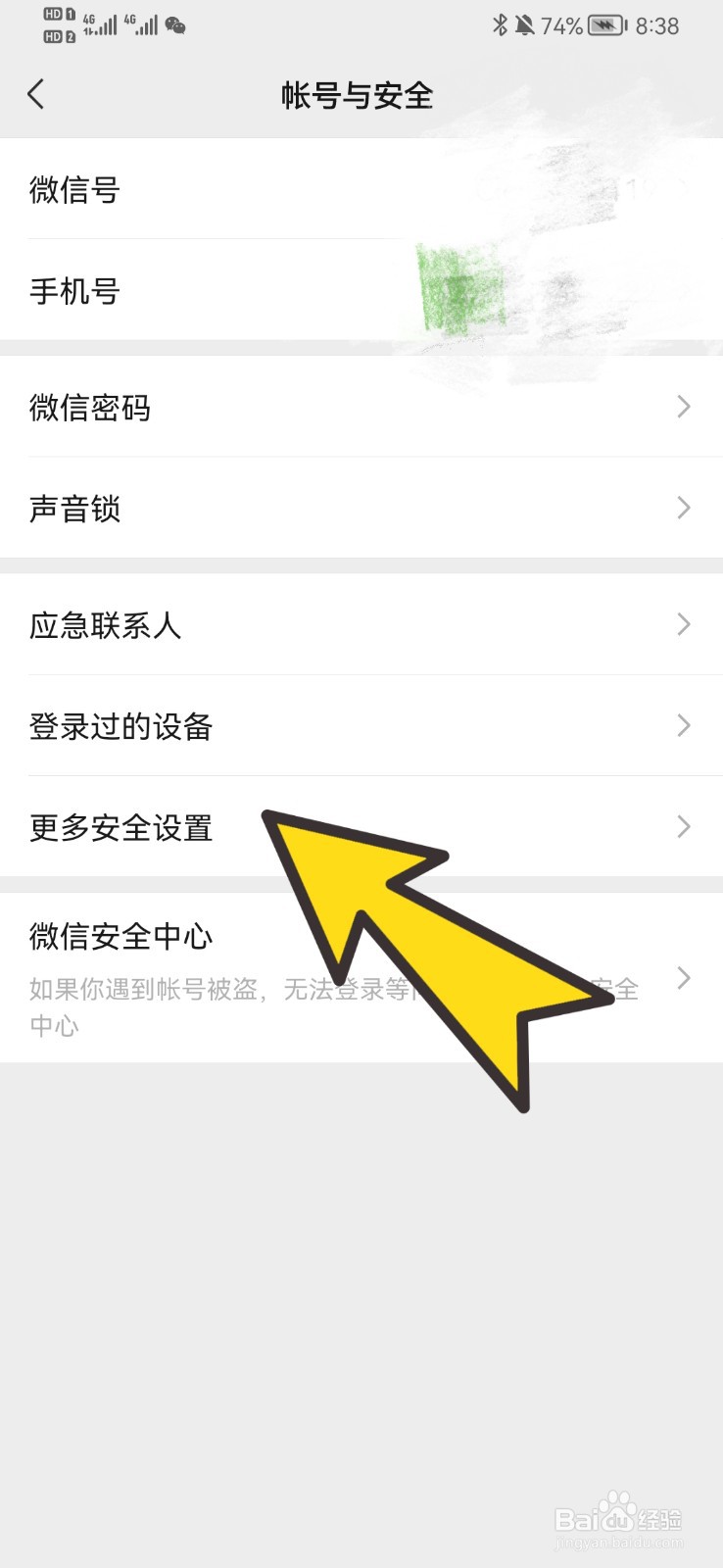Click the battery icon in the status bar
Screen dimensions: 723x1568
tap(604, 26)
